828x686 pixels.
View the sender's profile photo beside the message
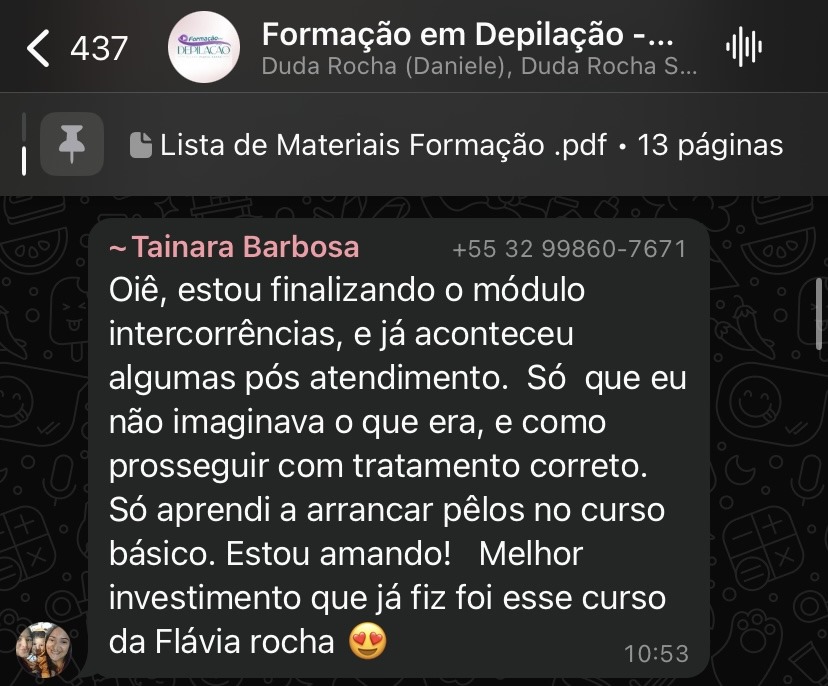tap(45, 648)
